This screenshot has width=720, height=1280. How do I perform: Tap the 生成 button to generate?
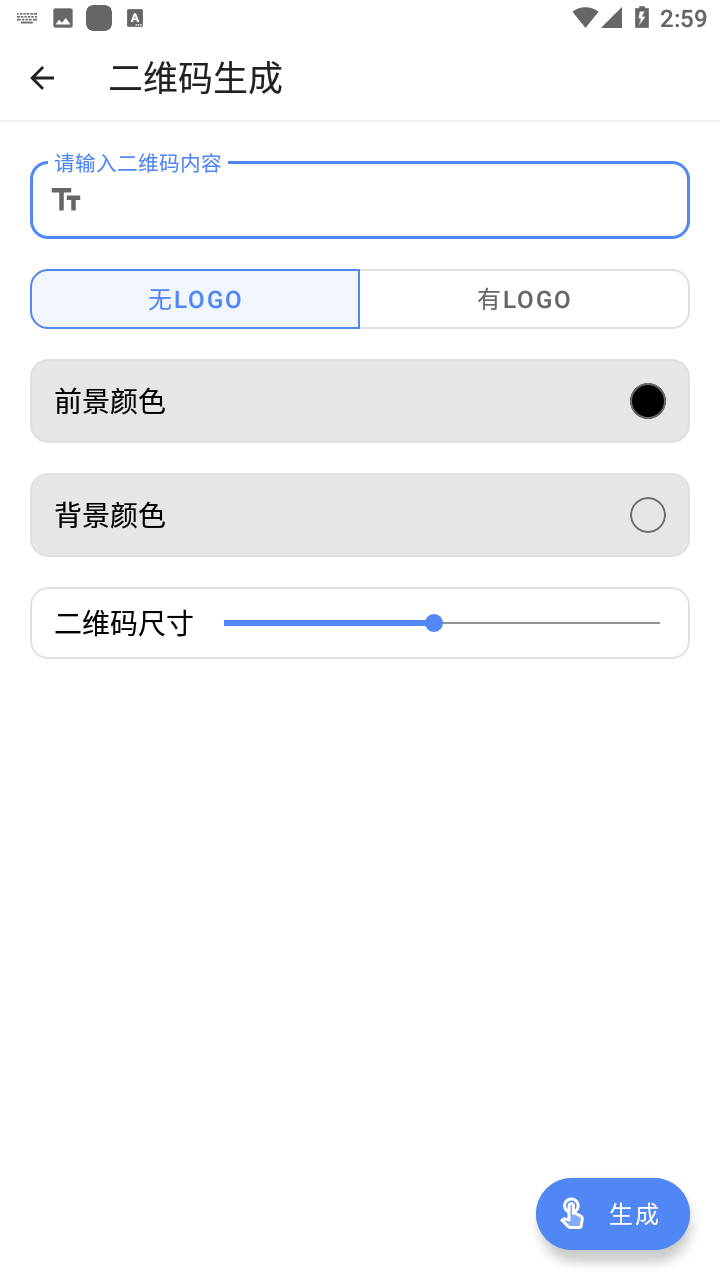[612, 1214]
